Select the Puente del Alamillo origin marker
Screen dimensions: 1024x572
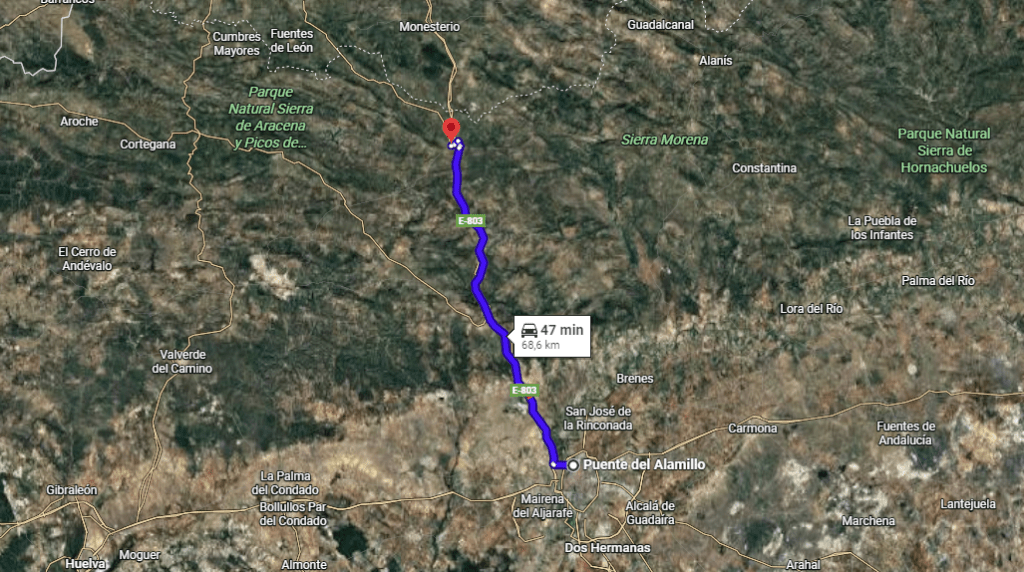tap(574, 465)
